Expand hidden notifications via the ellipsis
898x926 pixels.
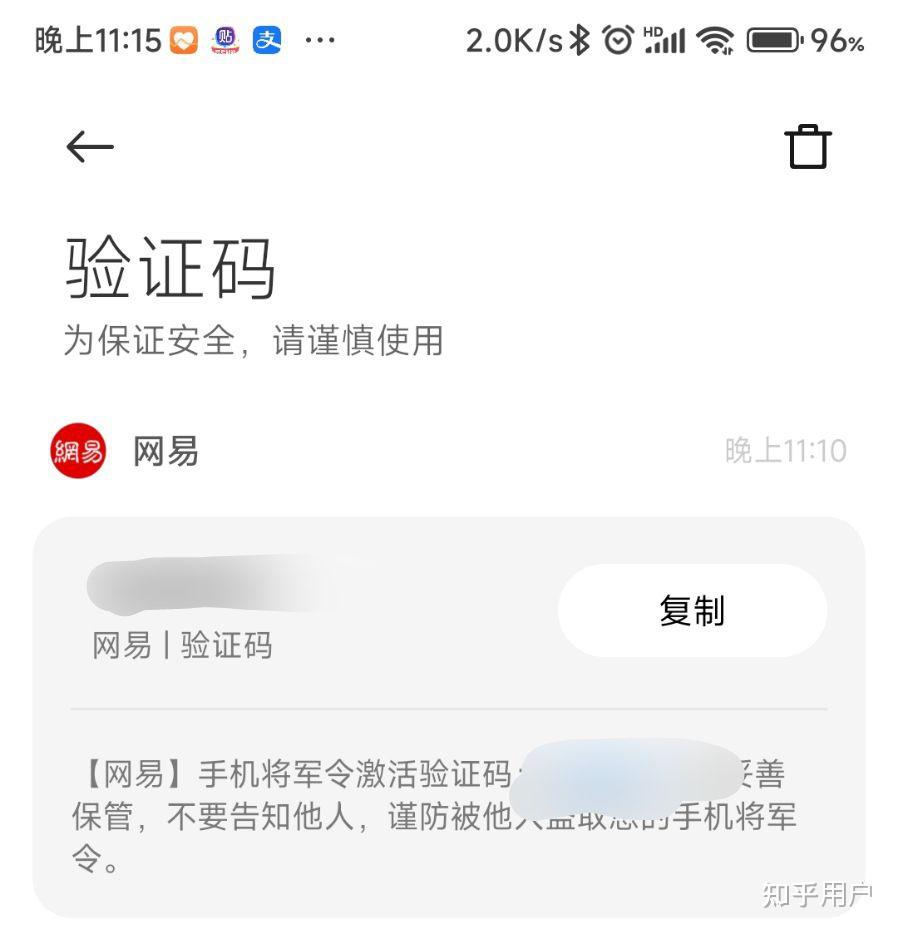point(321,40)
